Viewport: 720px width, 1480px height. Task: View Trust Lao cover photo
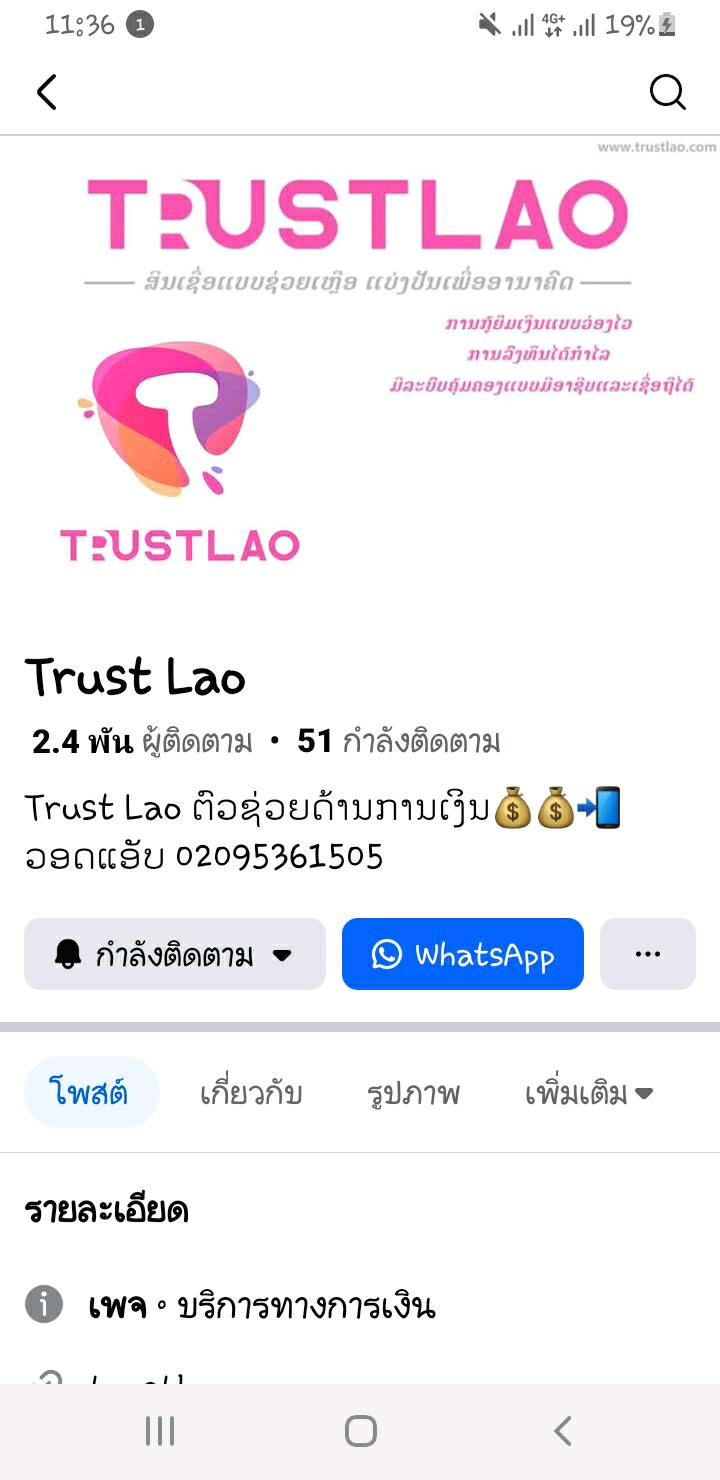click(x=360, y=370)
